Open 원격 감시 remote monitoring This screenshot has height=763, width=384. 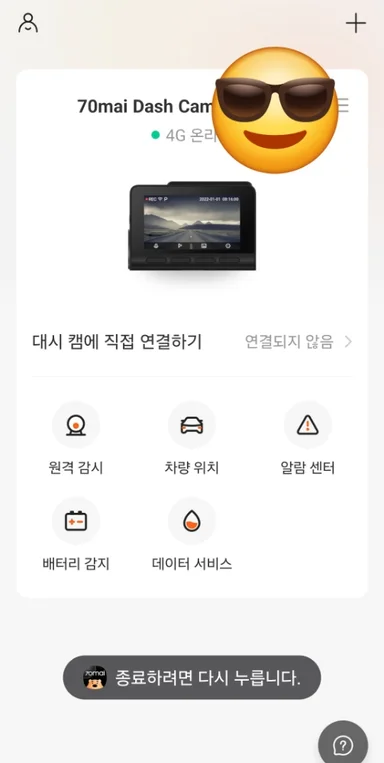pyautogui.click(x=76, y=438)
